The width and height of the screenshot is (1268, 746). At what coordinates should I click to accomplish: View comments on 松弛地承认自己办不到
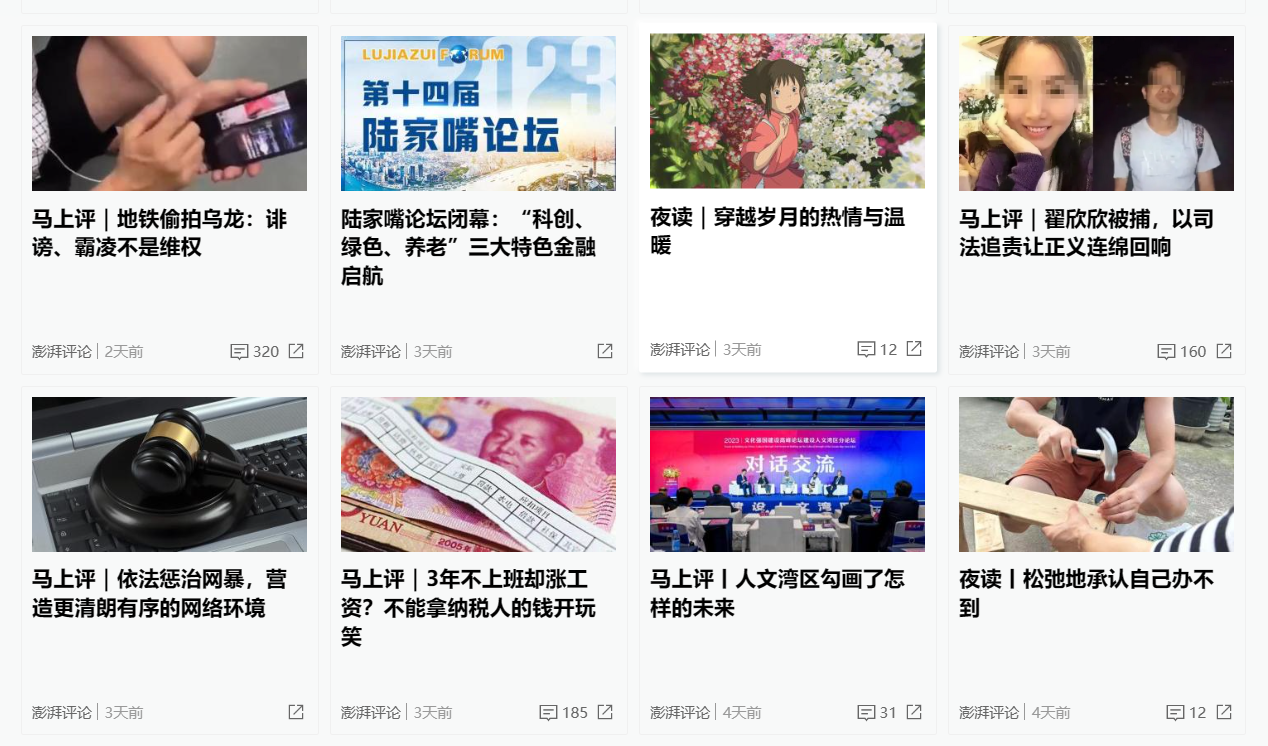[1186, 712]
